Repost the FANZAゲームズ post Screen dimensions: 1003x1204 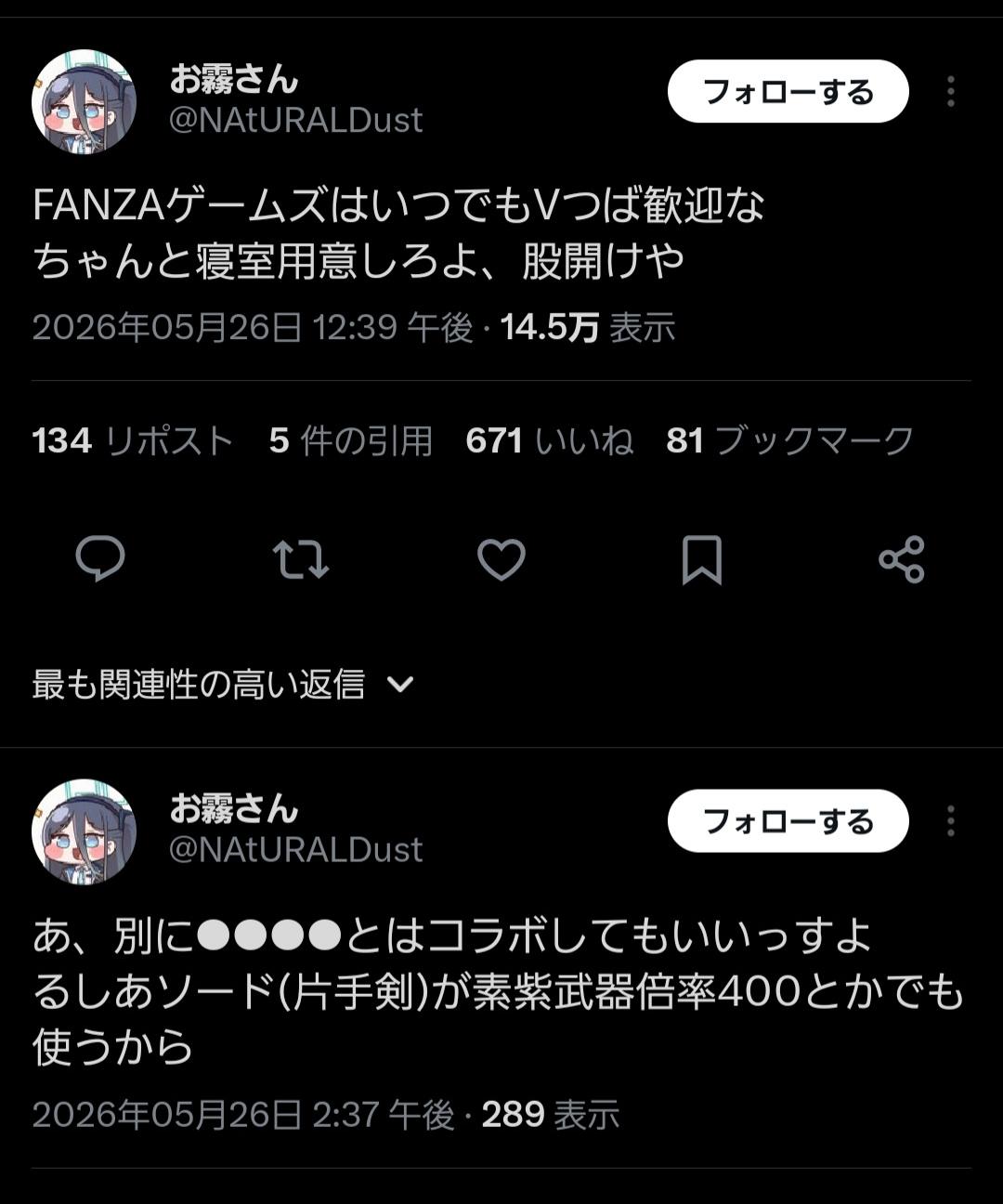301,560
